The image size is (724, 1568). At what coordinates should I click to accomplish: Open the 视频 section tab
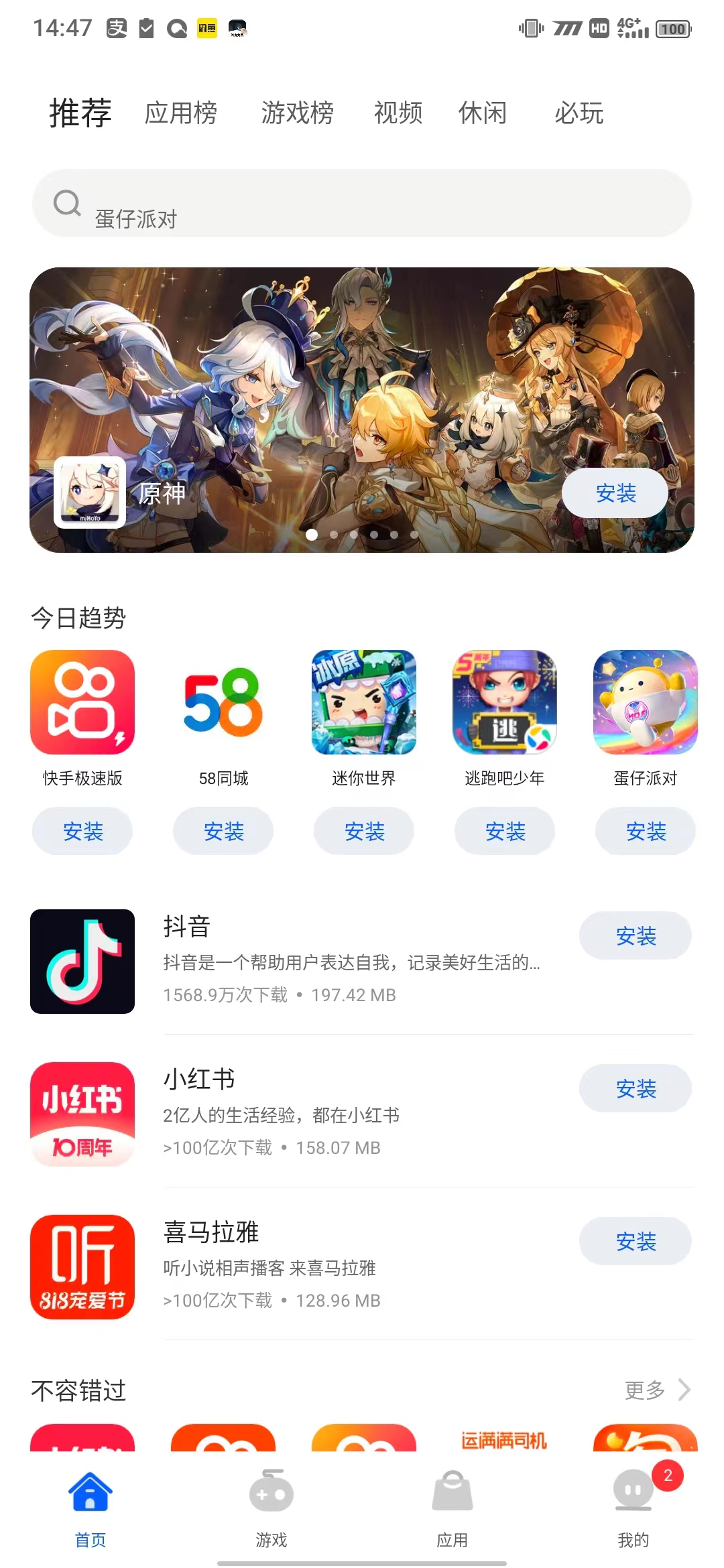pyautogui.click(x=398, y=113)
